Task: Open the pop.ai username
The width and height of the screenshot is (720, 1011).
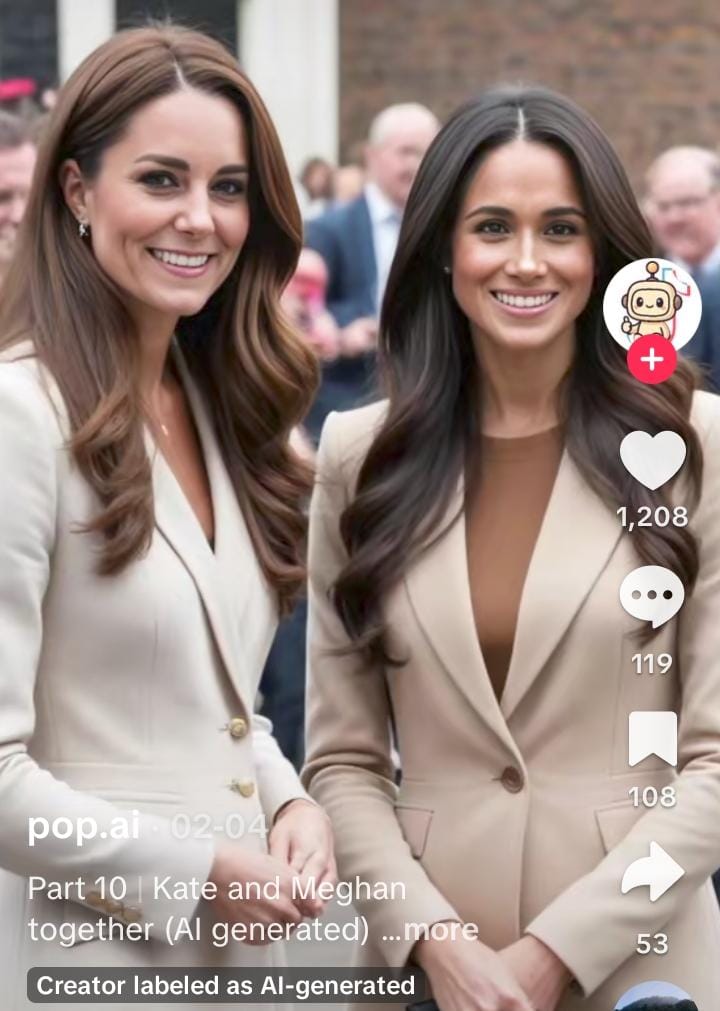Action: click(x=84, y=827)
